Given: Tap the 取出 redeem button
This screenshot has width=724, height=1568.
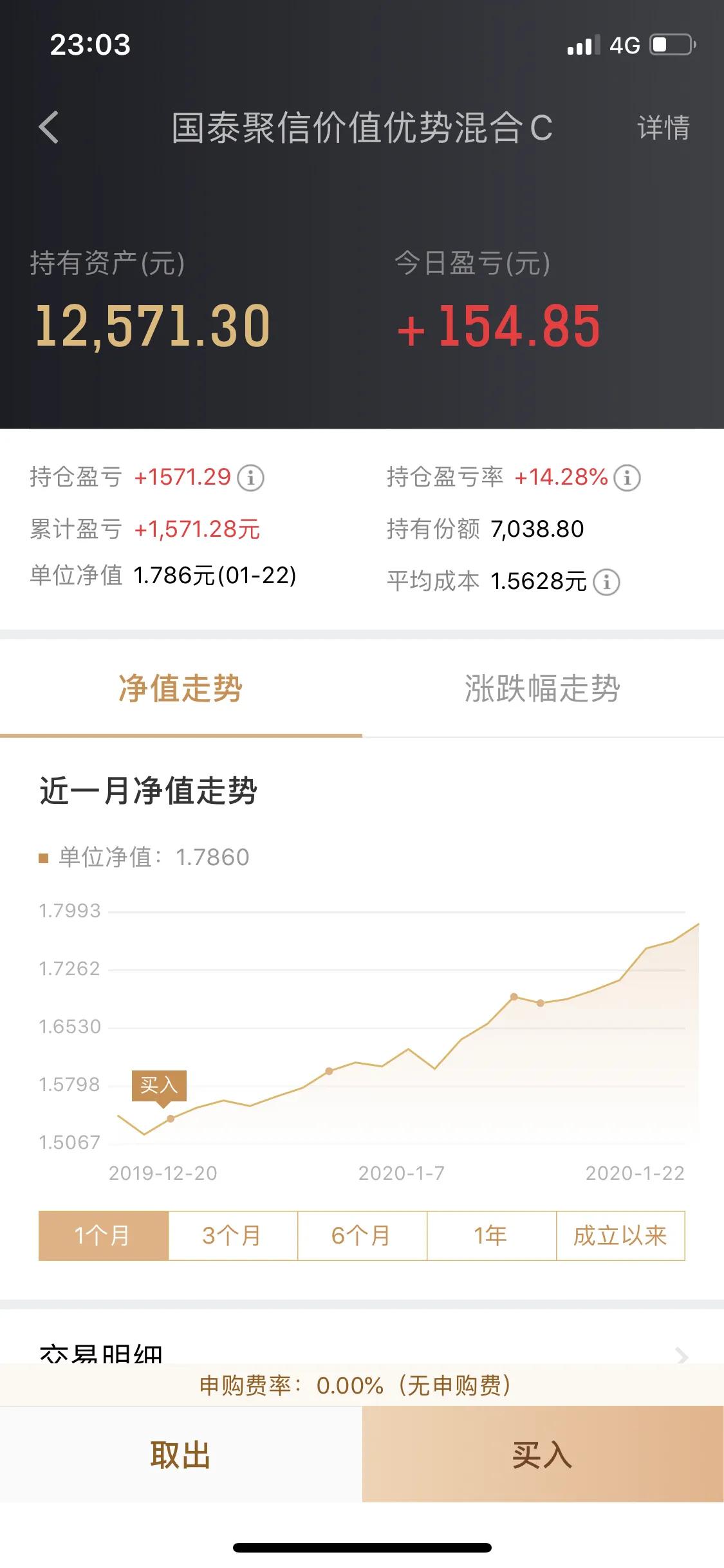Looking at the screenshot, I should click(x=181, y=1454).
